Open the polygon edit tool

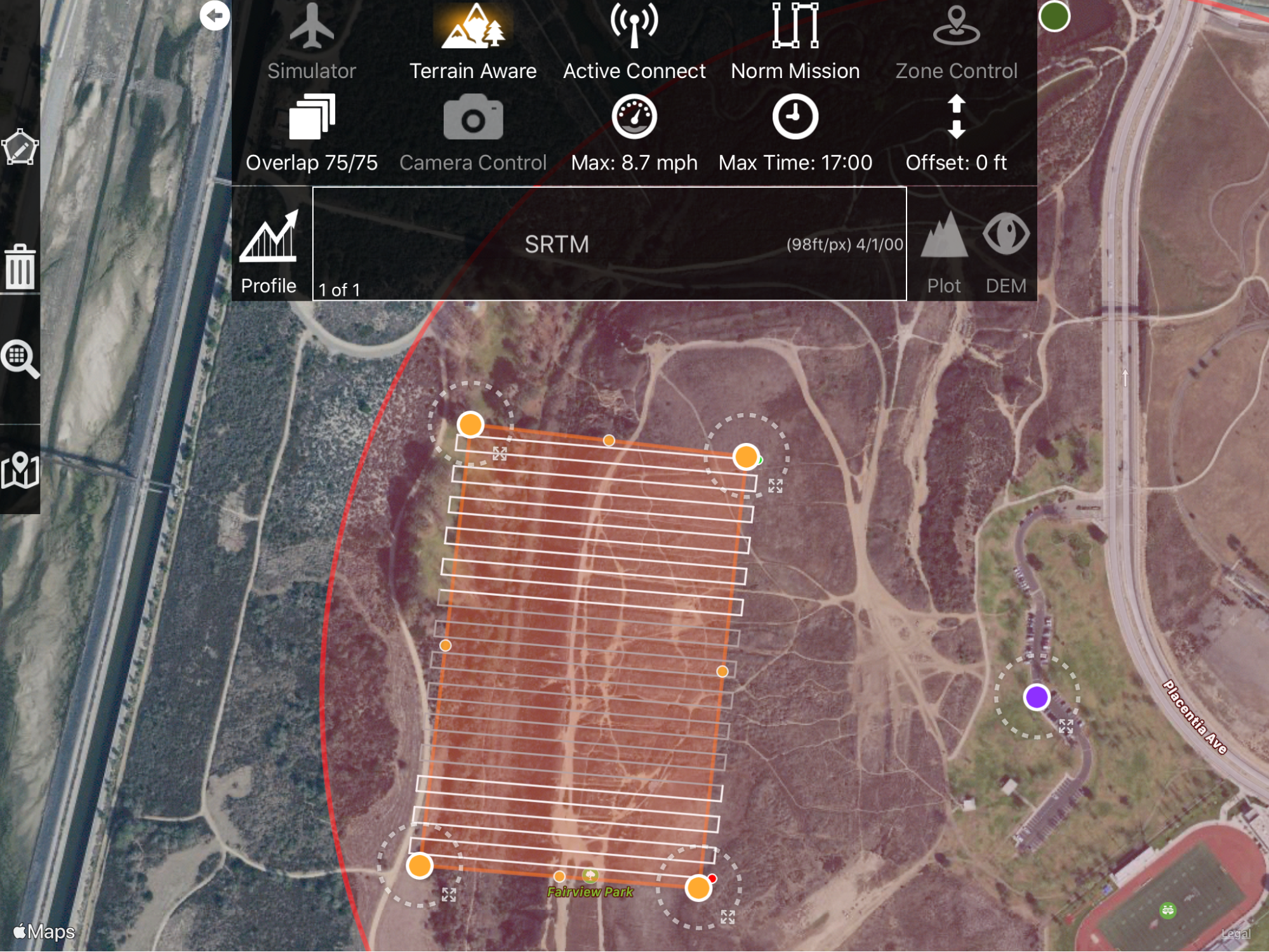coord(20,148)
